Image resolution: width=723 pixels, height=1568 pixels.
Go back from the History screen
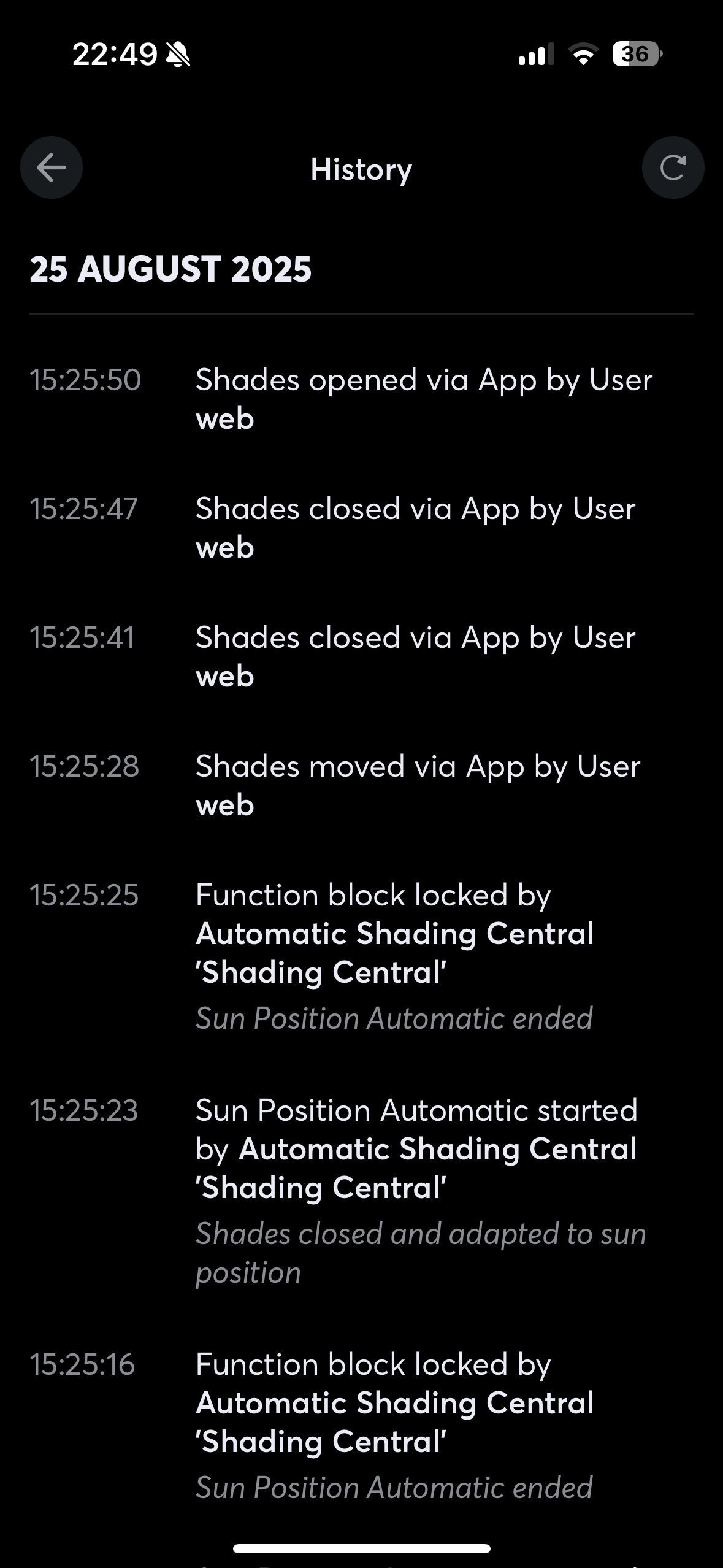point(52,167)
